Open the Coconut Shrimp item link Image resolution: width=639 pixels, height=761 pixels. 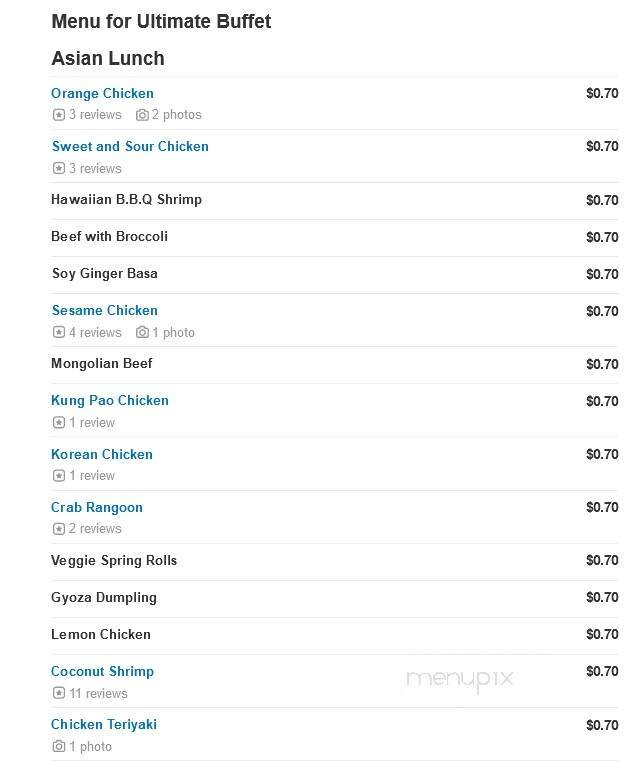pyautogui.click(x=102, y=672)
